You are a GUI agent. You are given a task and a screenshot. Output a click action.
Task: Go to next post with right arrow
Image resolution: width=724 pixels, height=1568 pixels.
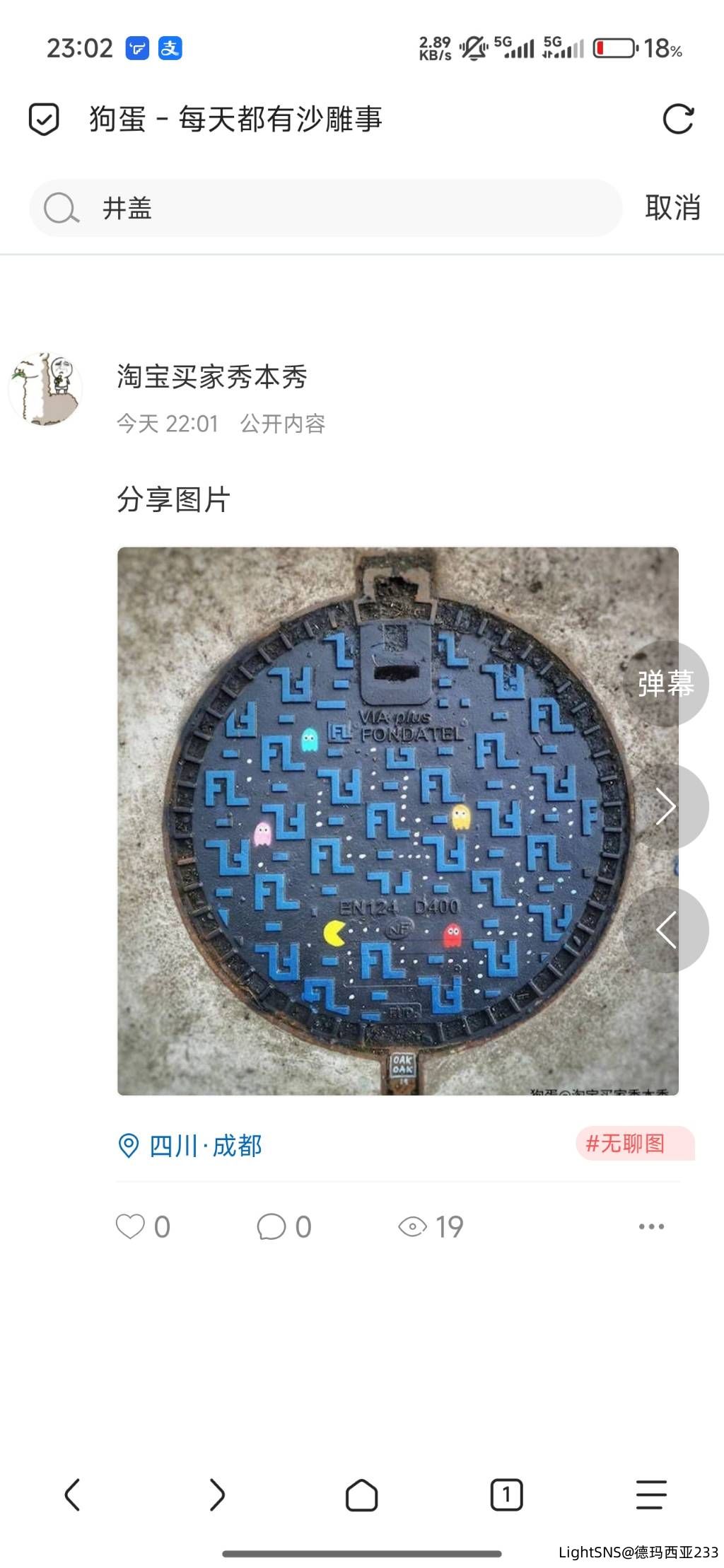pos(665,806)
